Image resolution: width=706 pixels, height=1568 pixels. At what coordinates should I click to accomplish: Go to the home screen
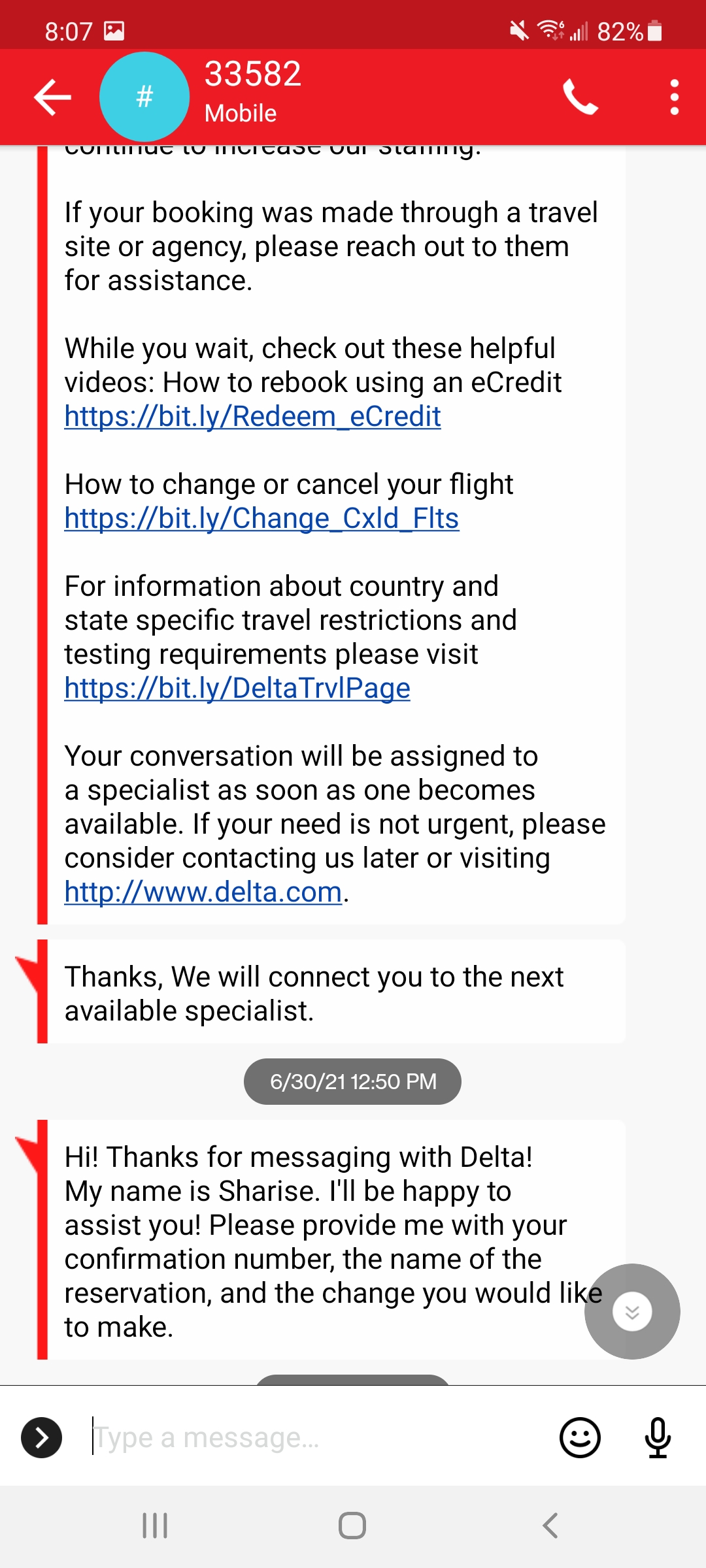tap(352, 1526)
